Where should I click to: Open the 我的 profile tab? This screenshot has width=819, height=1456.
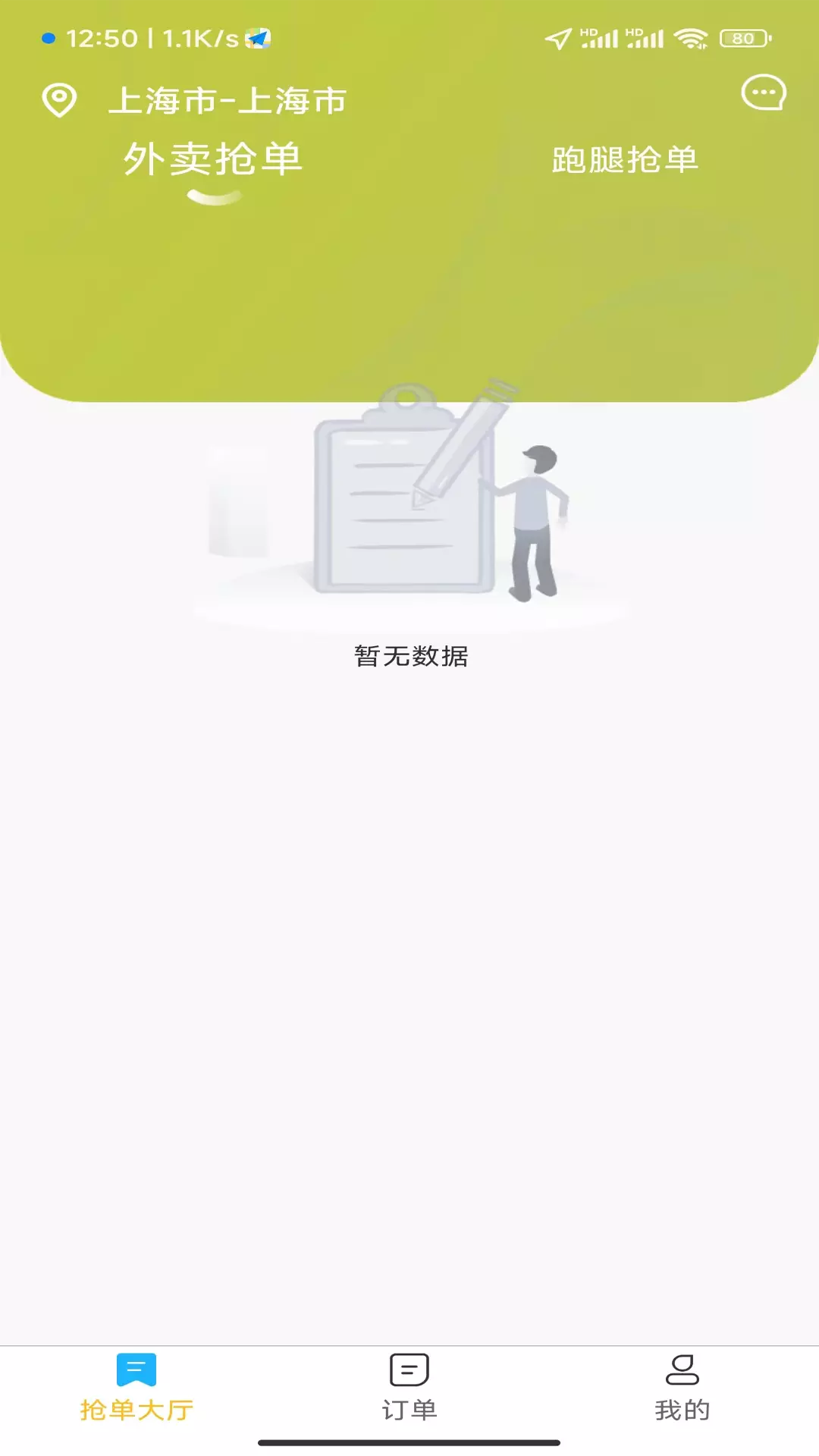pyautogui.click(x=682, y=1388)
